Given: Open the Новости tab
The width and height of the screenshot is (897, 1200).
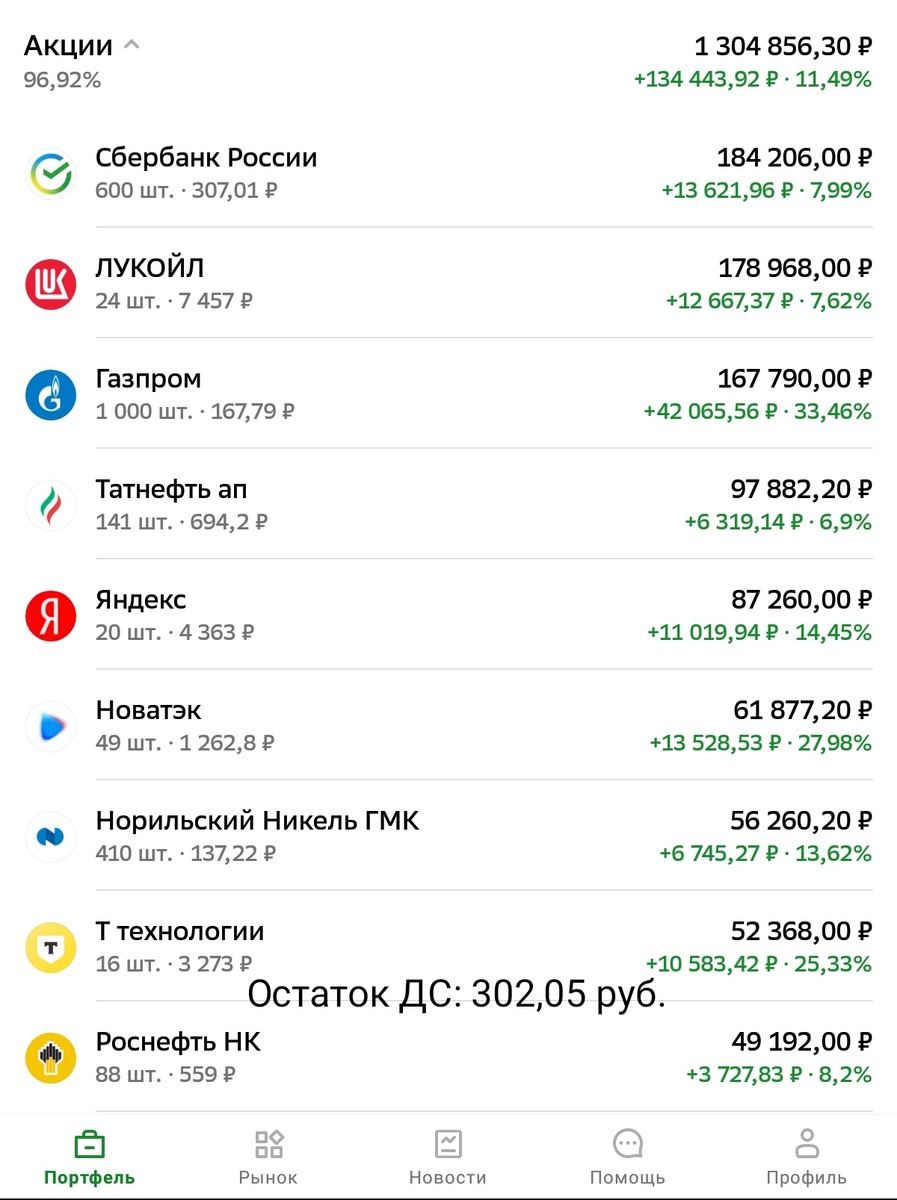Looking at the screenshot, I should point(448,1157).
